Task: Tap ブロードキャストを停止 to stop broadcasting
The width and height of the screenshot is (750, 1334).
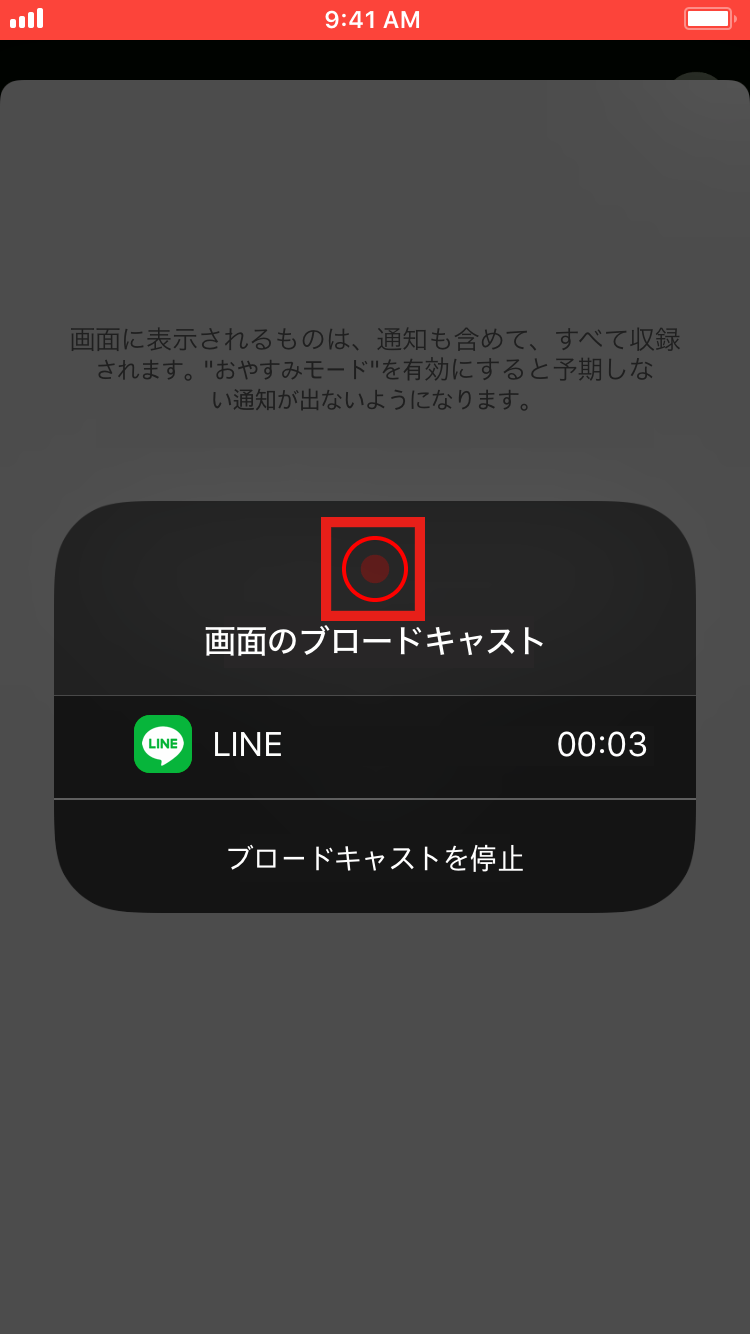Action: click(375, 858)
